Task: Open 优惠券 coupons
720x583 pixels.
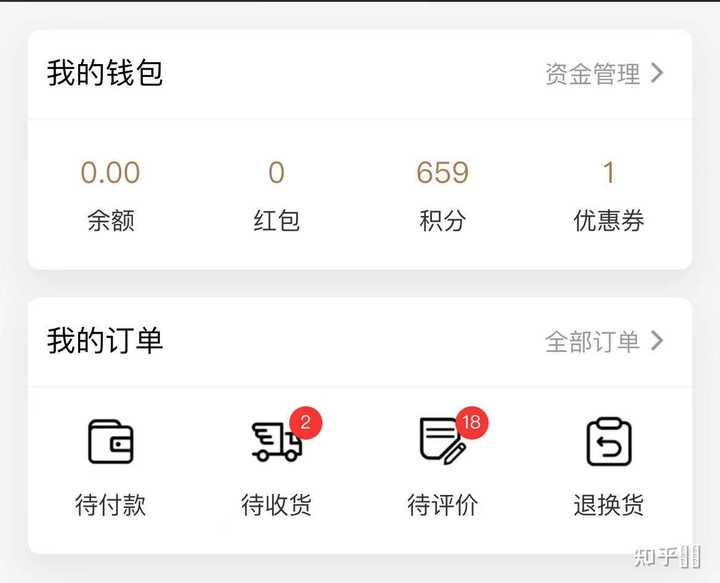Action: point(608,195)
